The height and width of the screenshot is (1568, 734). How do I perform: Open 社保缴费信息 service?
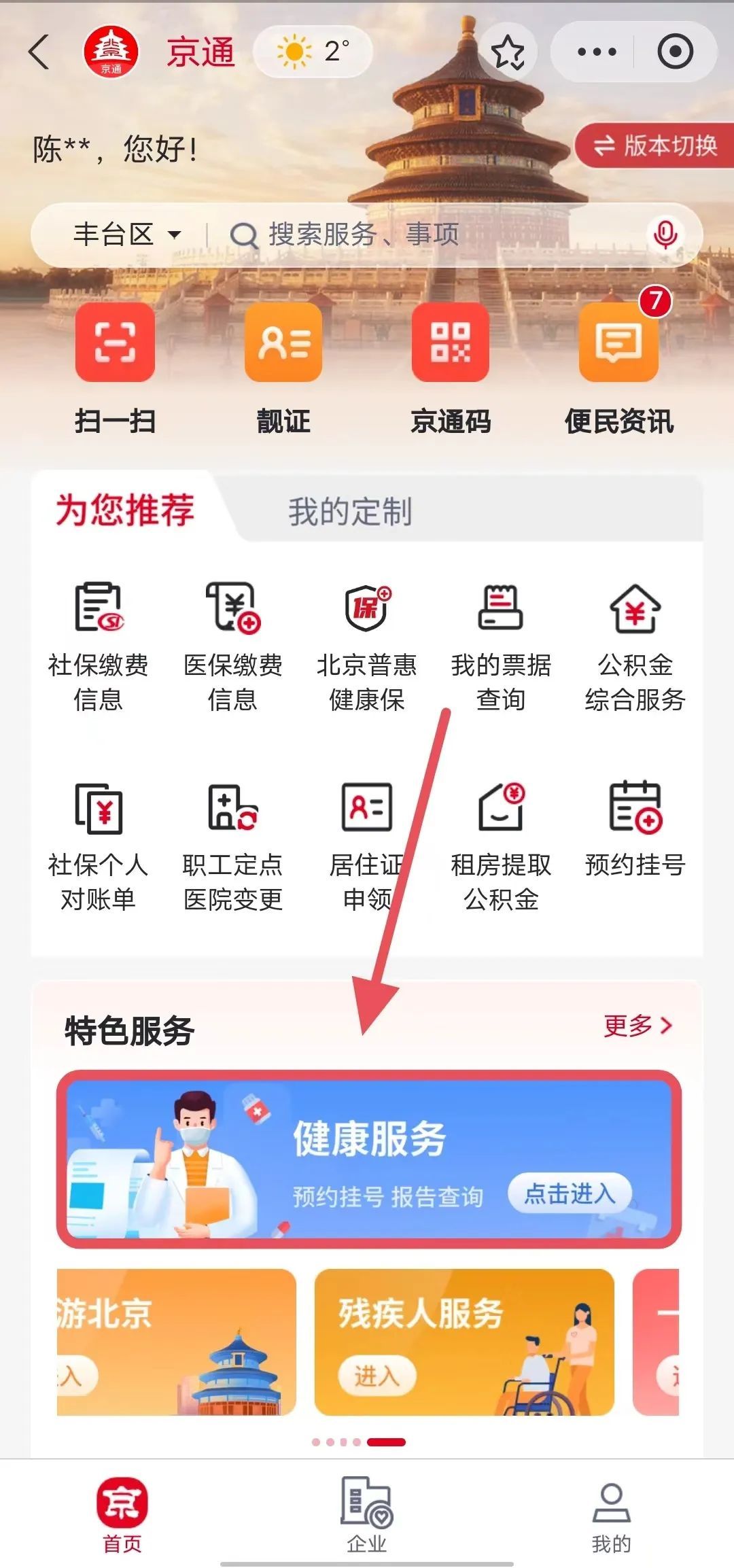[x=99, y=644]
